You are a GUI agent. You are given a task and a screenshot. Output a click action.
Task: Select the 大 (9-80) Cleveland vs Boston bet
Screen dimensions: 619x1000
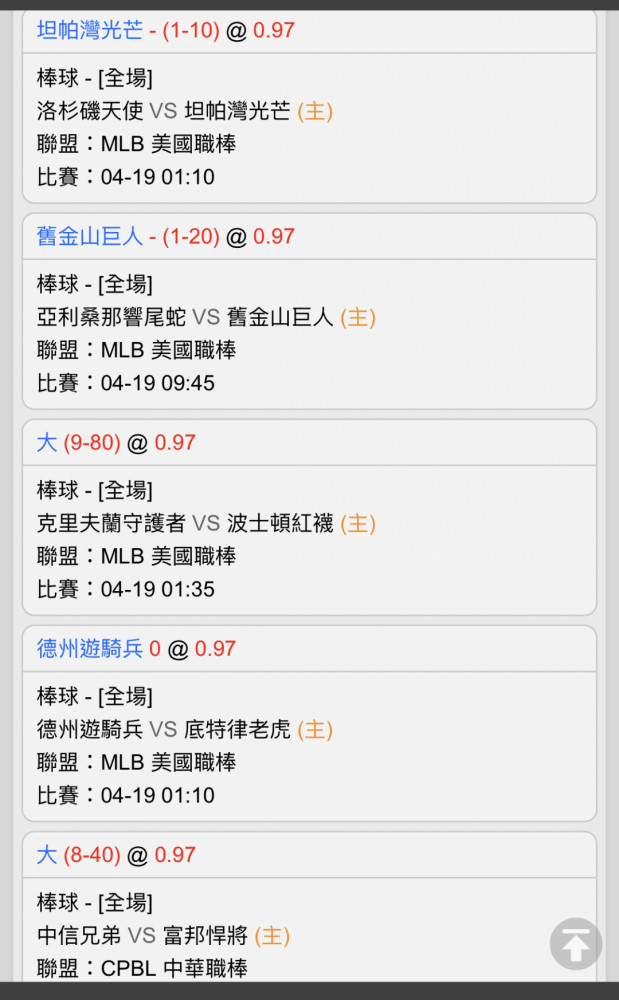coord(309,517)
